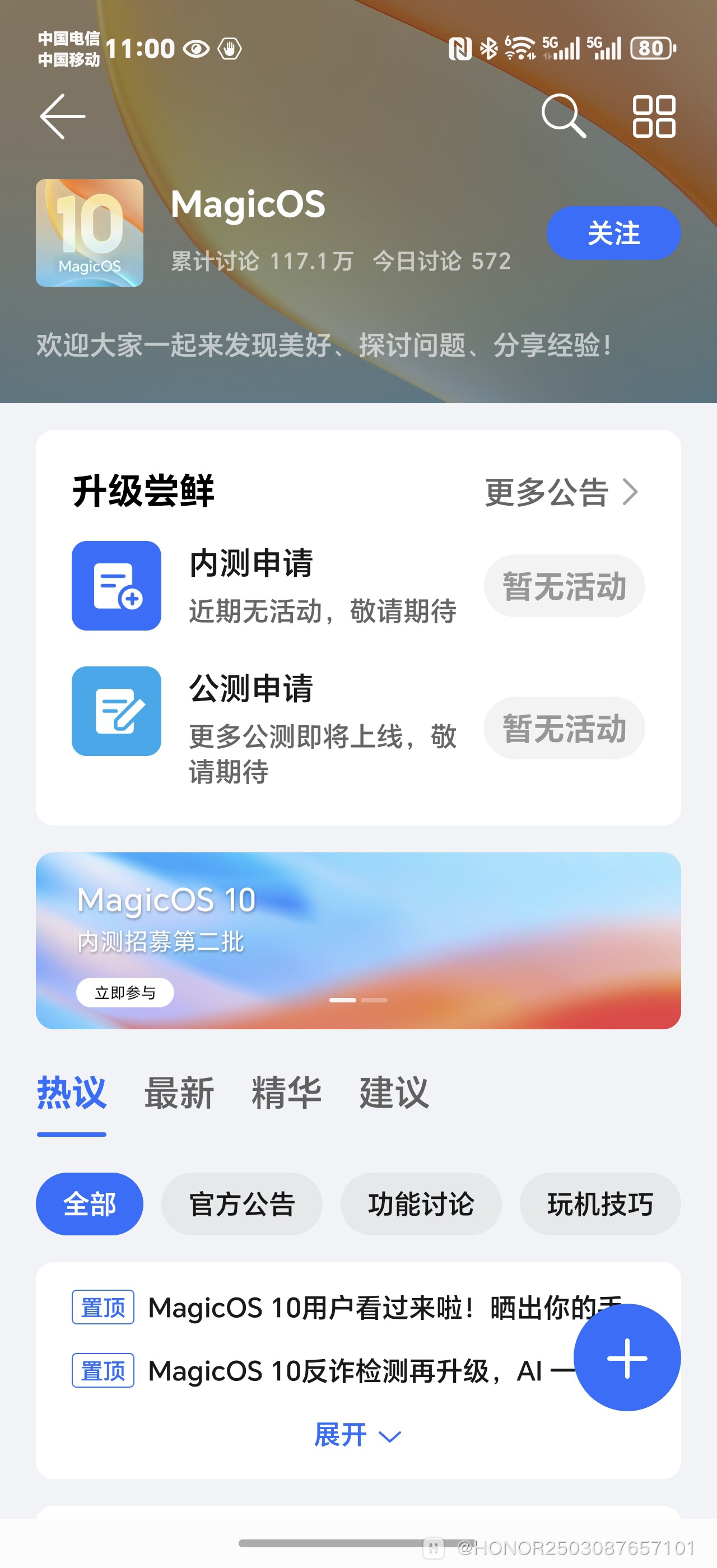Tap the floating plus compose button
Viewport: 717px width, 1568px height.
[x=626, y=1359]
